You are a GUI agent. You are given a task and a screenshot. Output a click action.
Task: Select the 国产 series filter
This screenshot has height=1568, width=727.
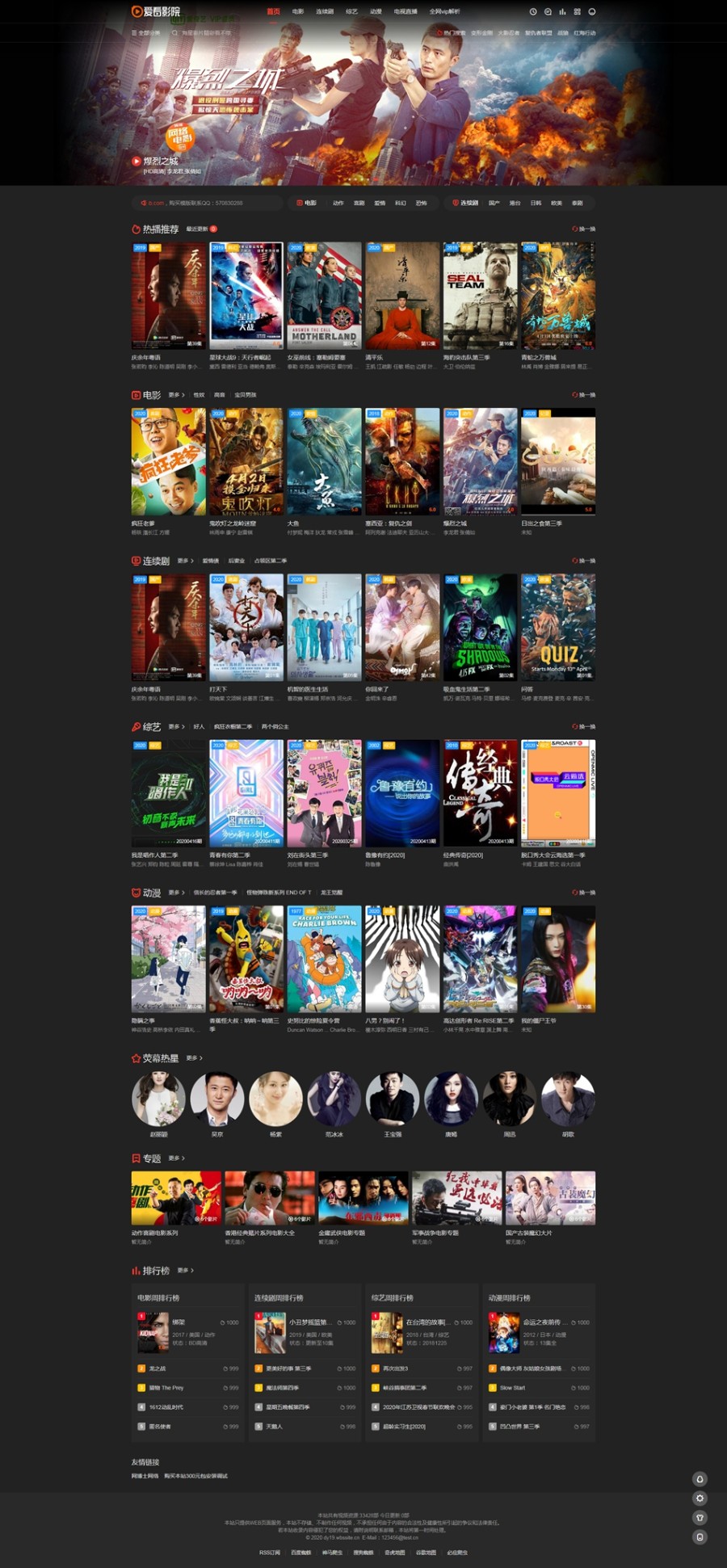494,203
